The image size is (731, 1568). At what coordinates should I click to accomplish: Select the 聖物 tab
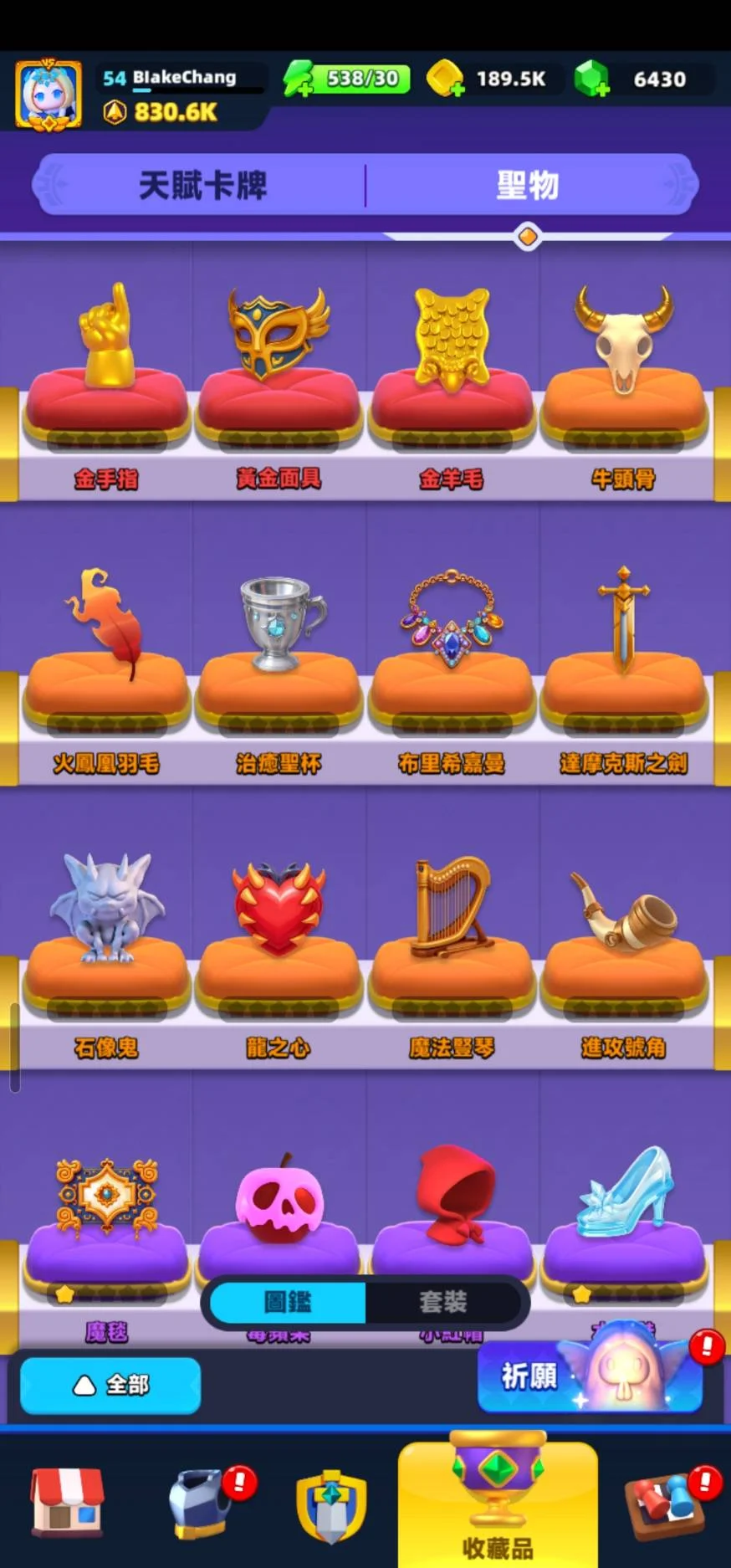(x=528, y=185)
